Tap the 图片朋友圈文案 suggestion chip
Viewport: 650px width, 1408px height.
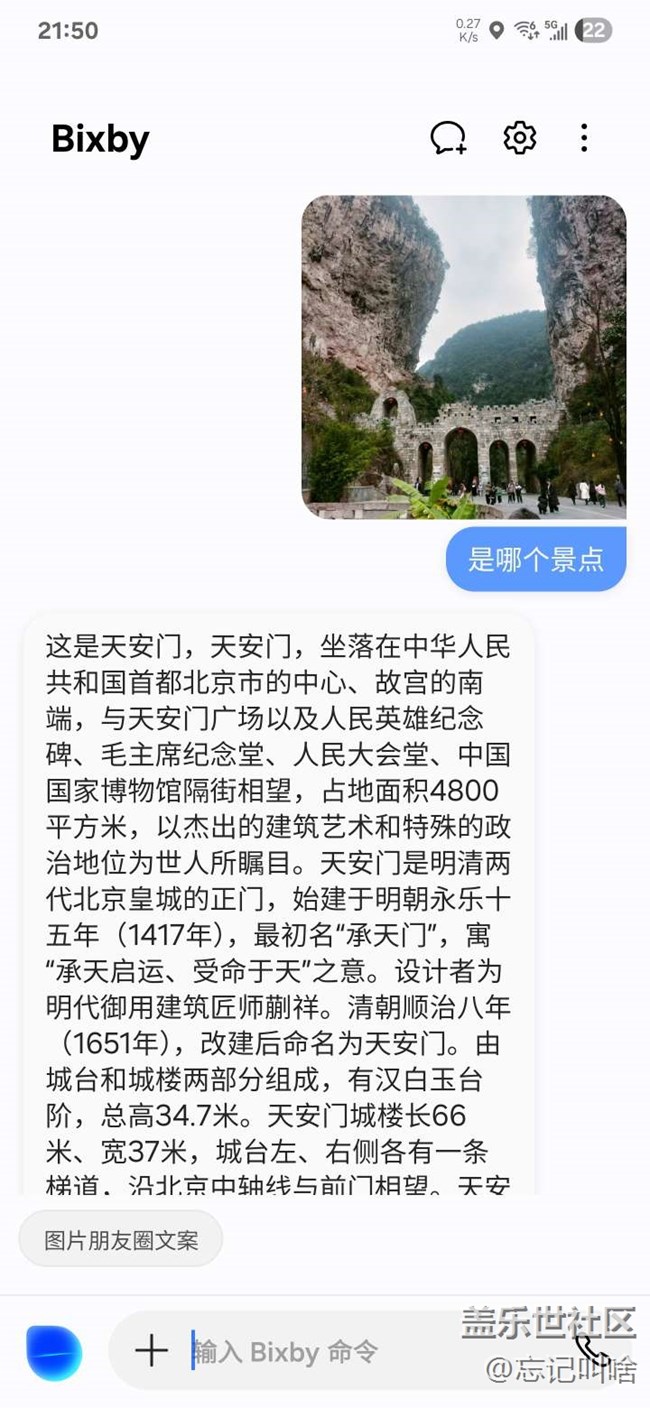click(x=121, y=1240)
